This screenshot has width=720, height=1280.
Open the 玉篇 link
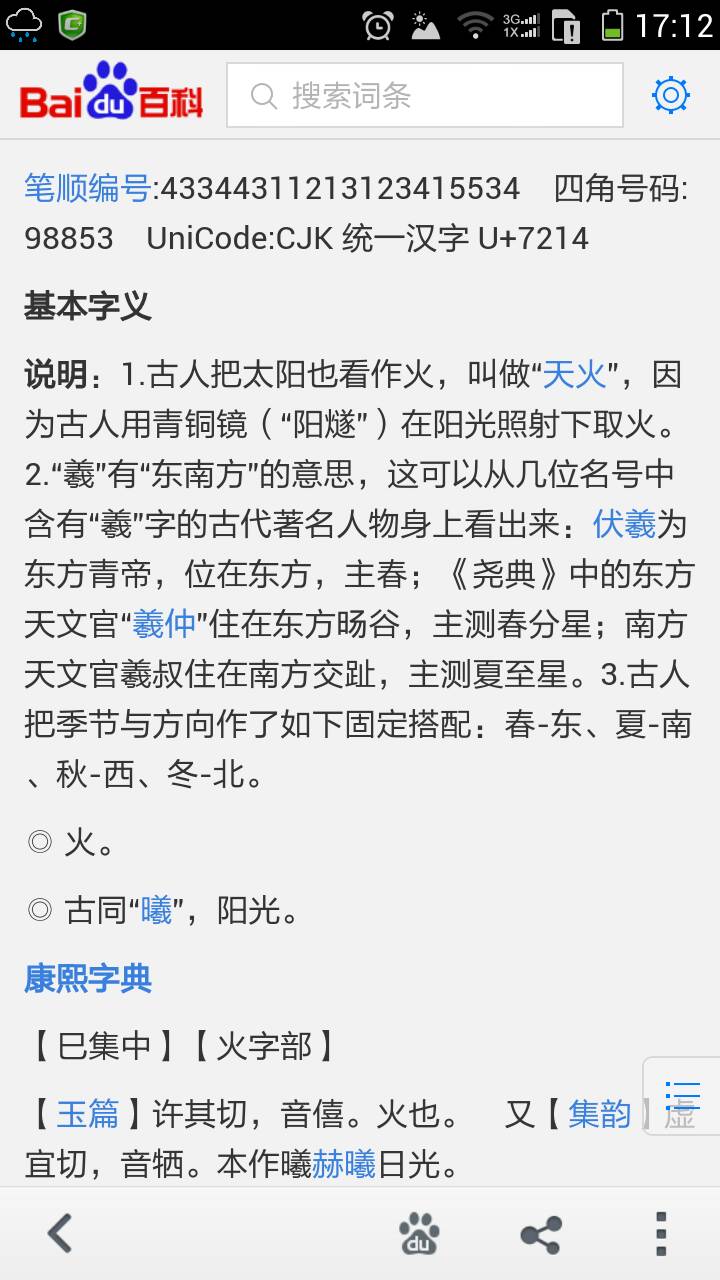coord(87,1113)
